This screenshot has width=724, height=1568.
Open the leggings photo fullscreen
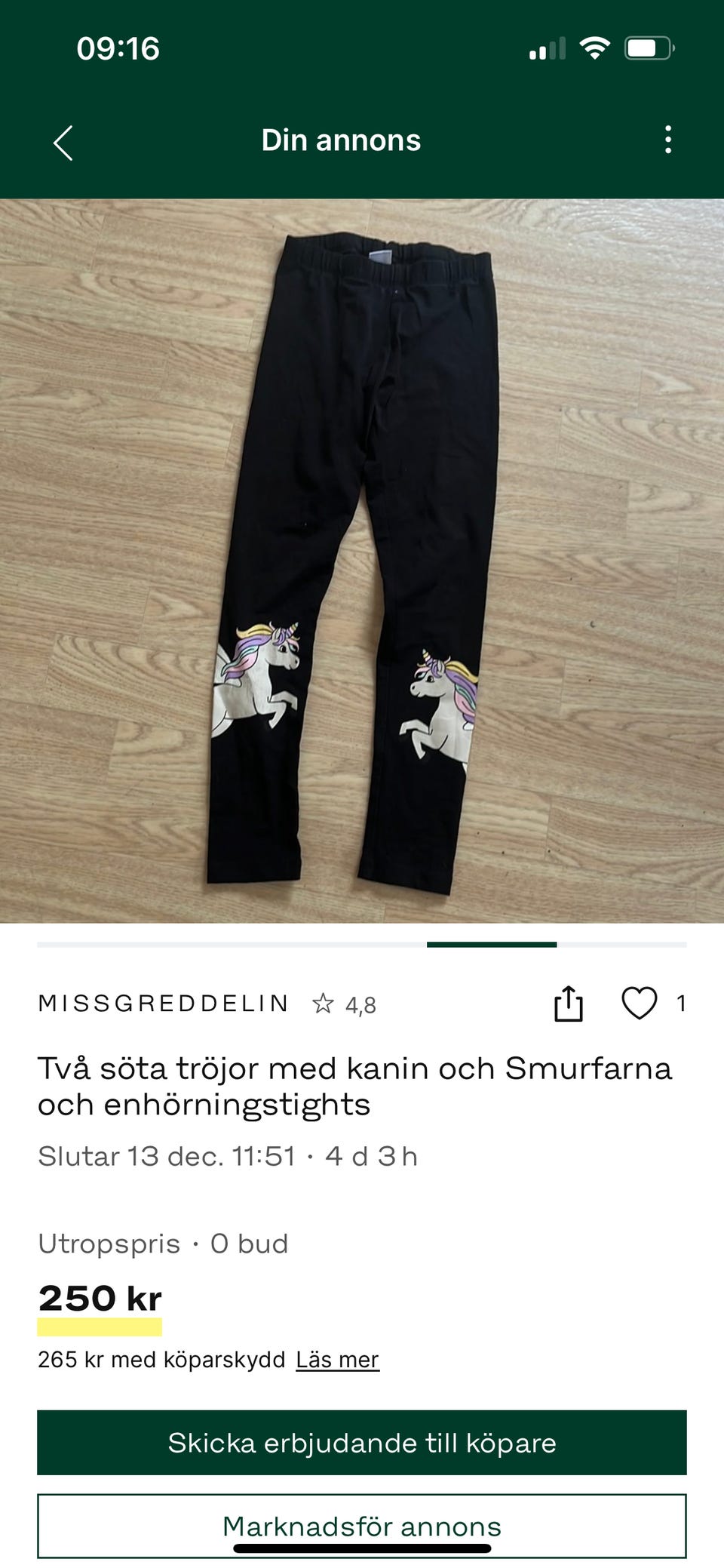tap(362, 558)
